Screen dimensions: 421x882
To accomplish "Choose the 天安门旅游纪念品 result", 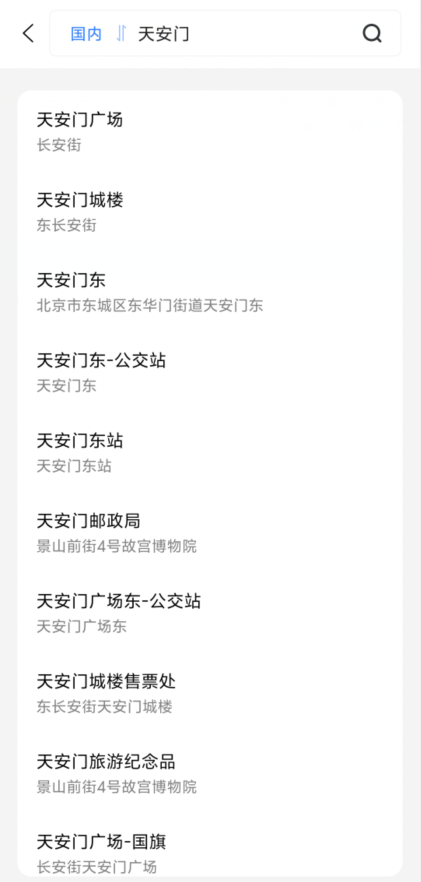I will coord(210,773).
